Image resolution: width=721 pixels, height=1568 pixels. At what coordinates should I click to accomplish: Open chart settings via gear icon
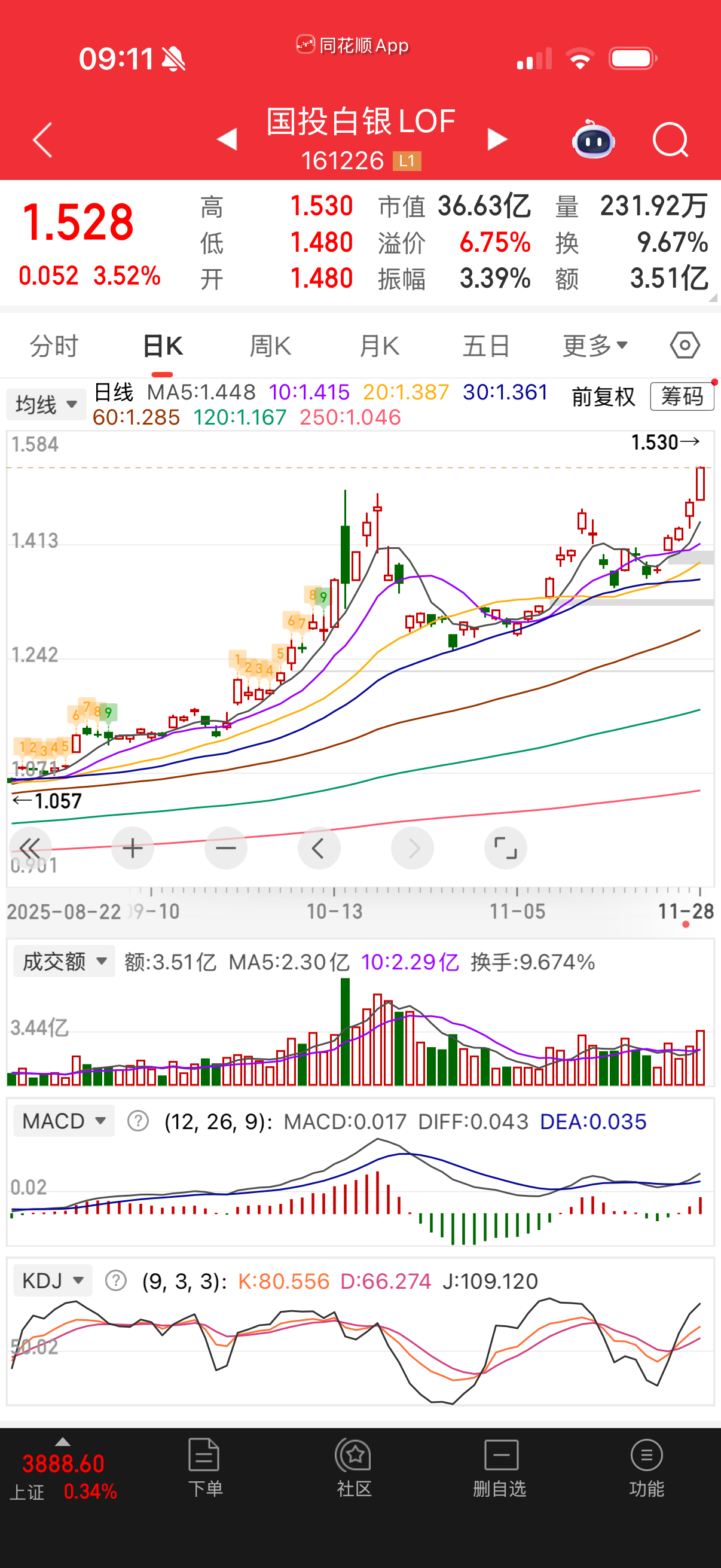(684, 344)
